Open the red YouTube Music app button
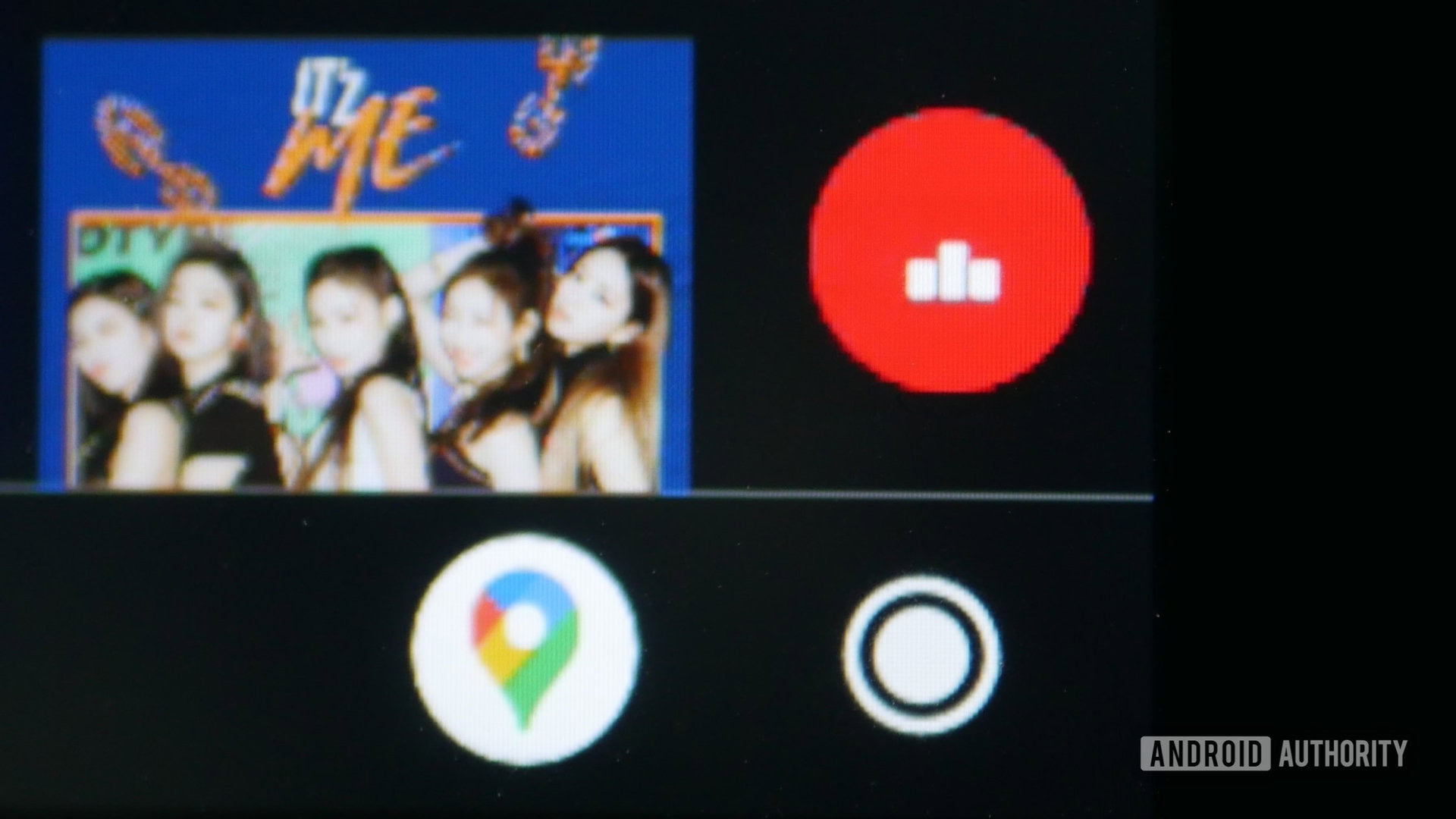Screen dimensions: 1456x819 951,250
